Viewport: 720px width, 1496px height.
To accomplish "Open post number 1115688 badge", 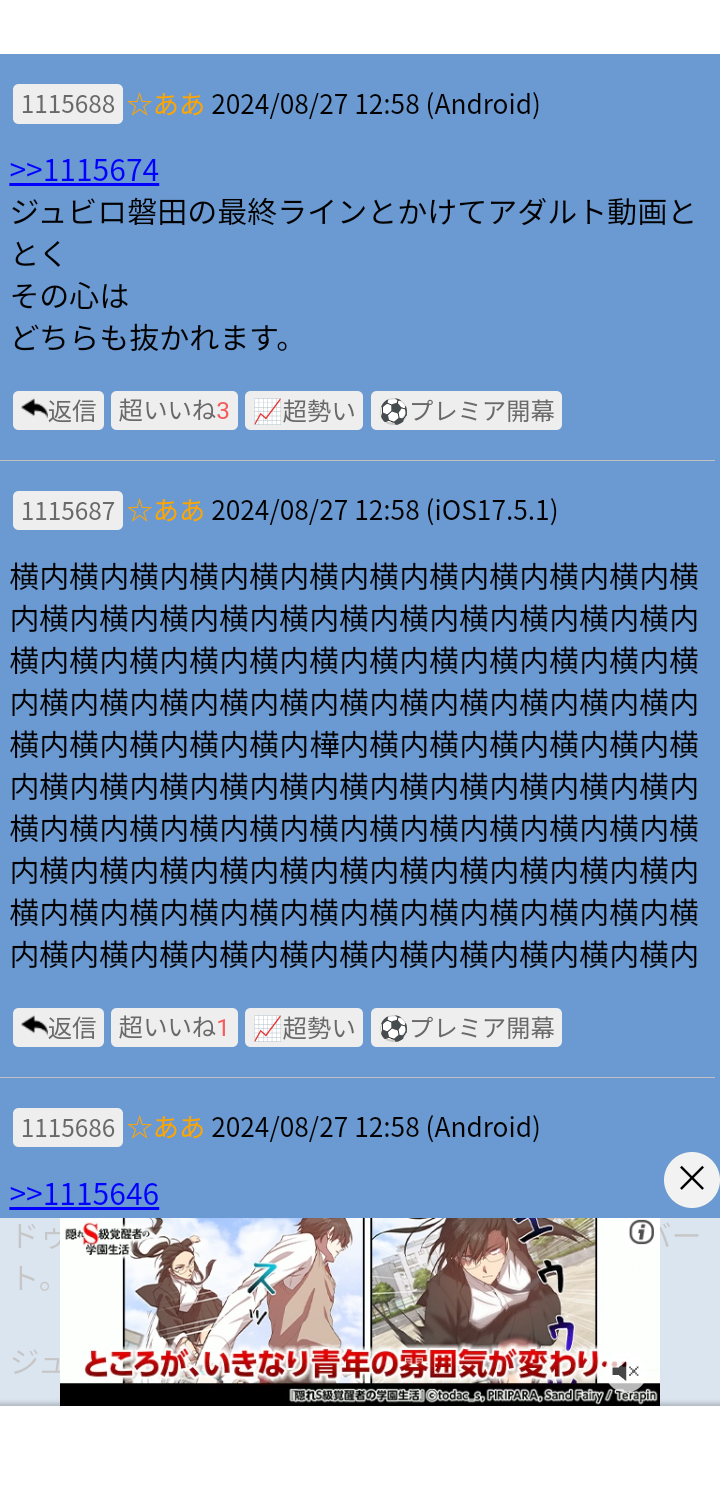I will point(68,104).
